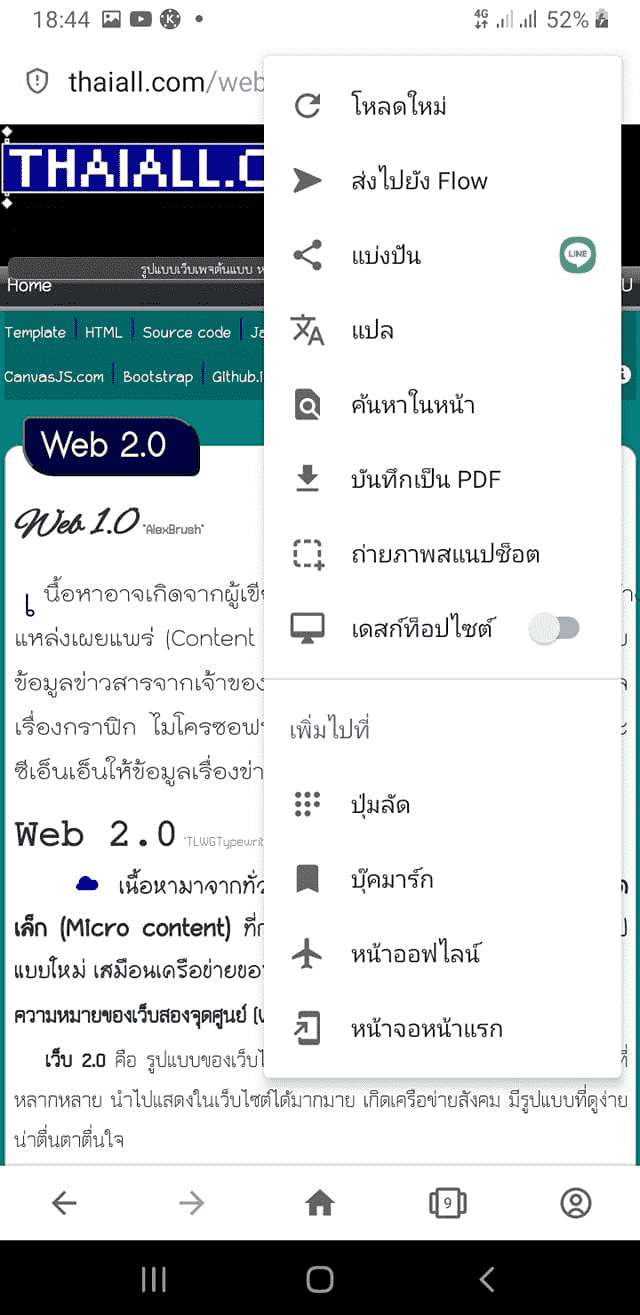Open ค้นหาในหน้า find in page
Screen dimensions: 640x1315
(x=412, y=405)
